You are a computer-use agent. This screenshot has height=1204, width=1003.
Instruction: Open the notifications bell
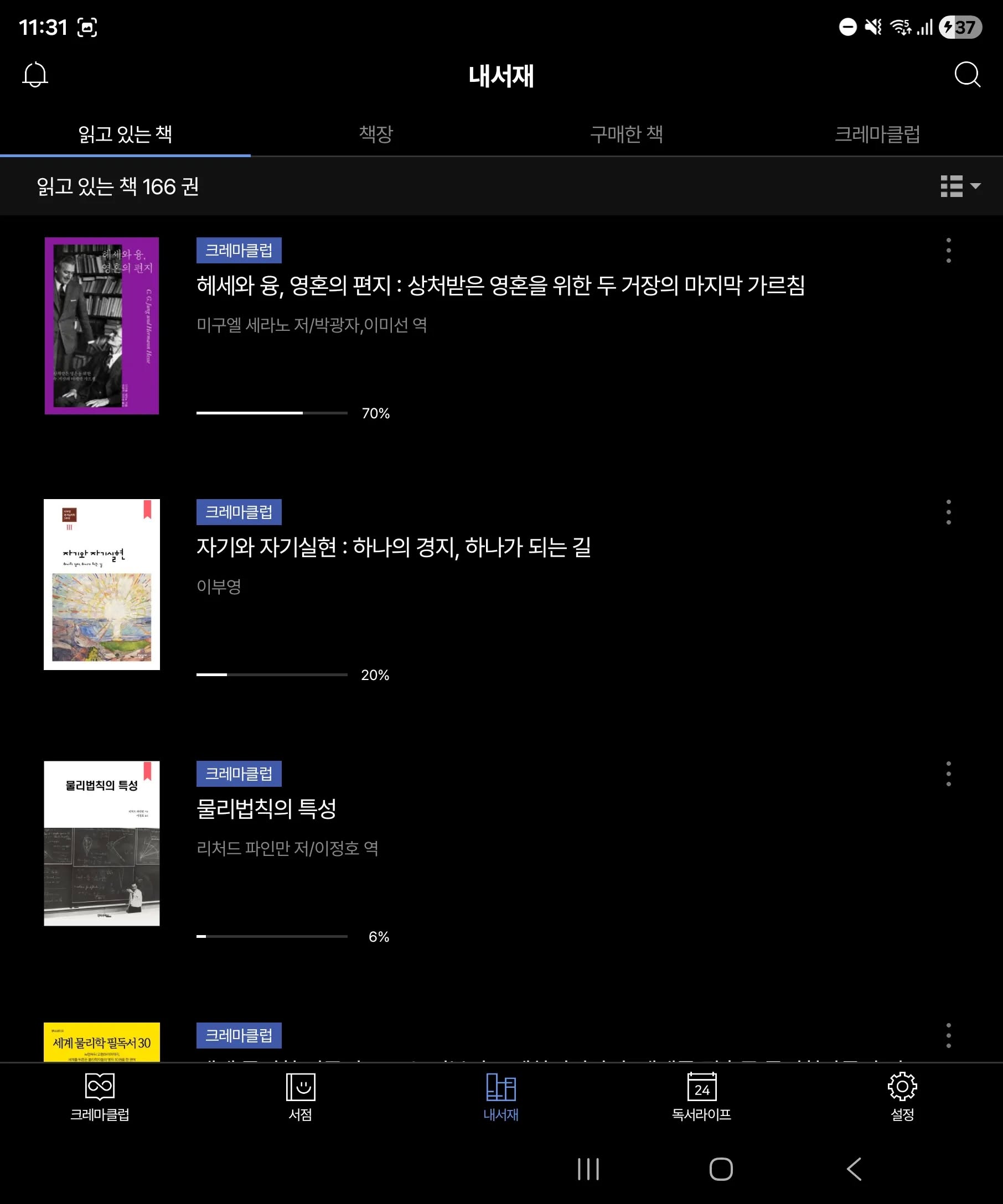[x=35, y=75]
